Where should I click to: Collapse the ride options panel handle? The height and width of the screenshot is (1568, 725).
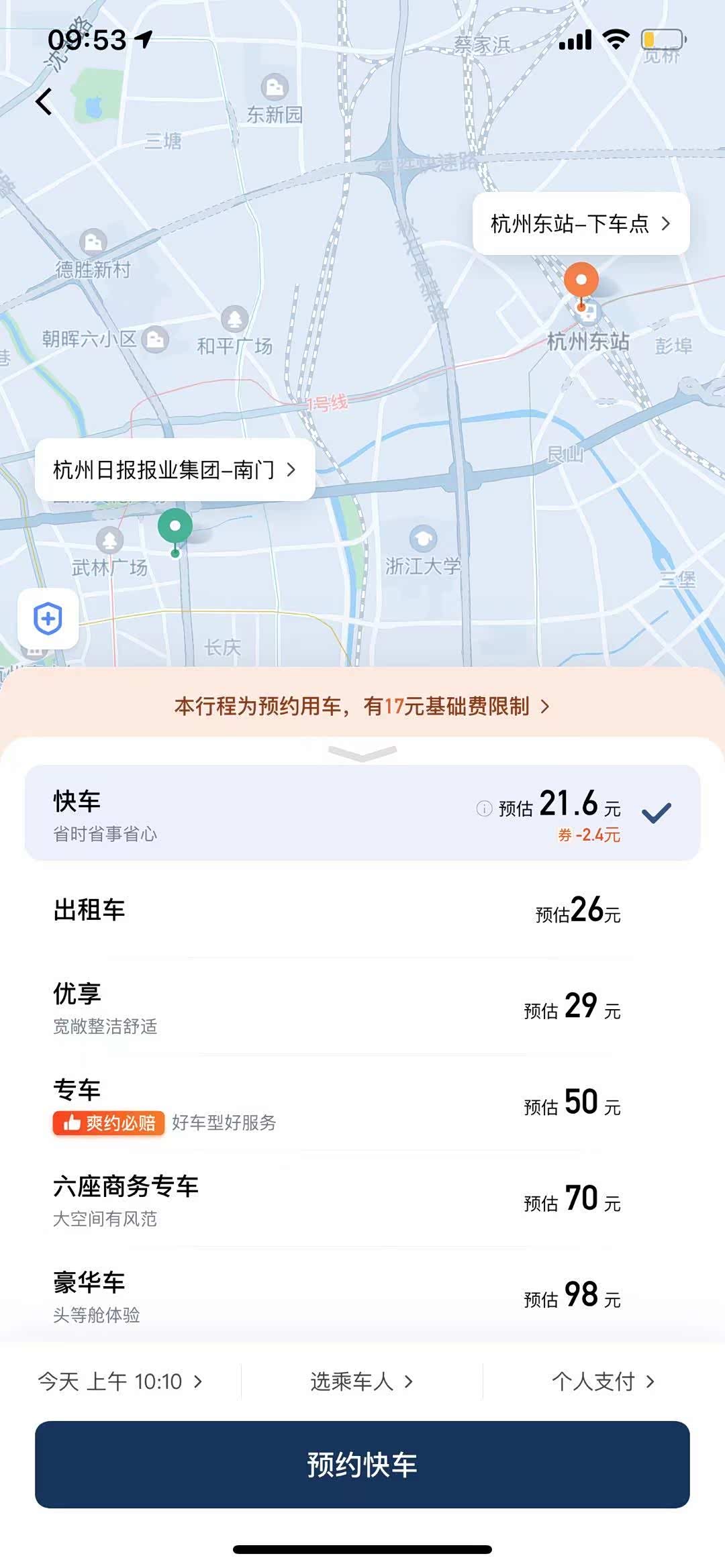(362, 753)
